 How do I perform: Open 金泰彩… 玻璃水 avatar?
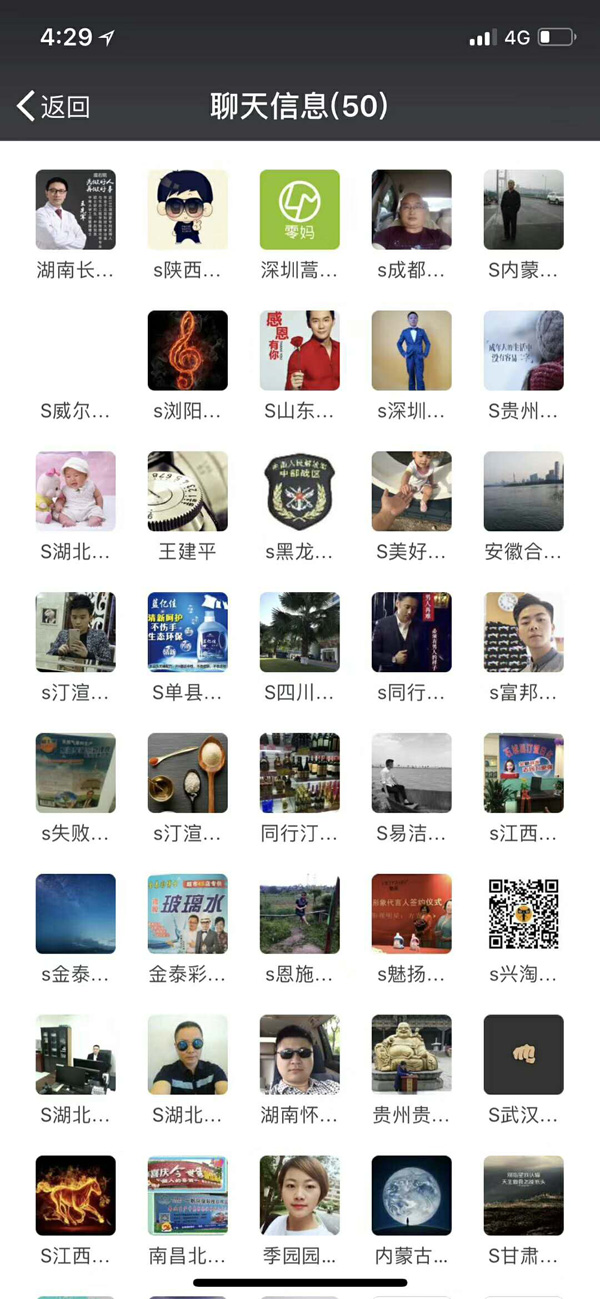187,914
